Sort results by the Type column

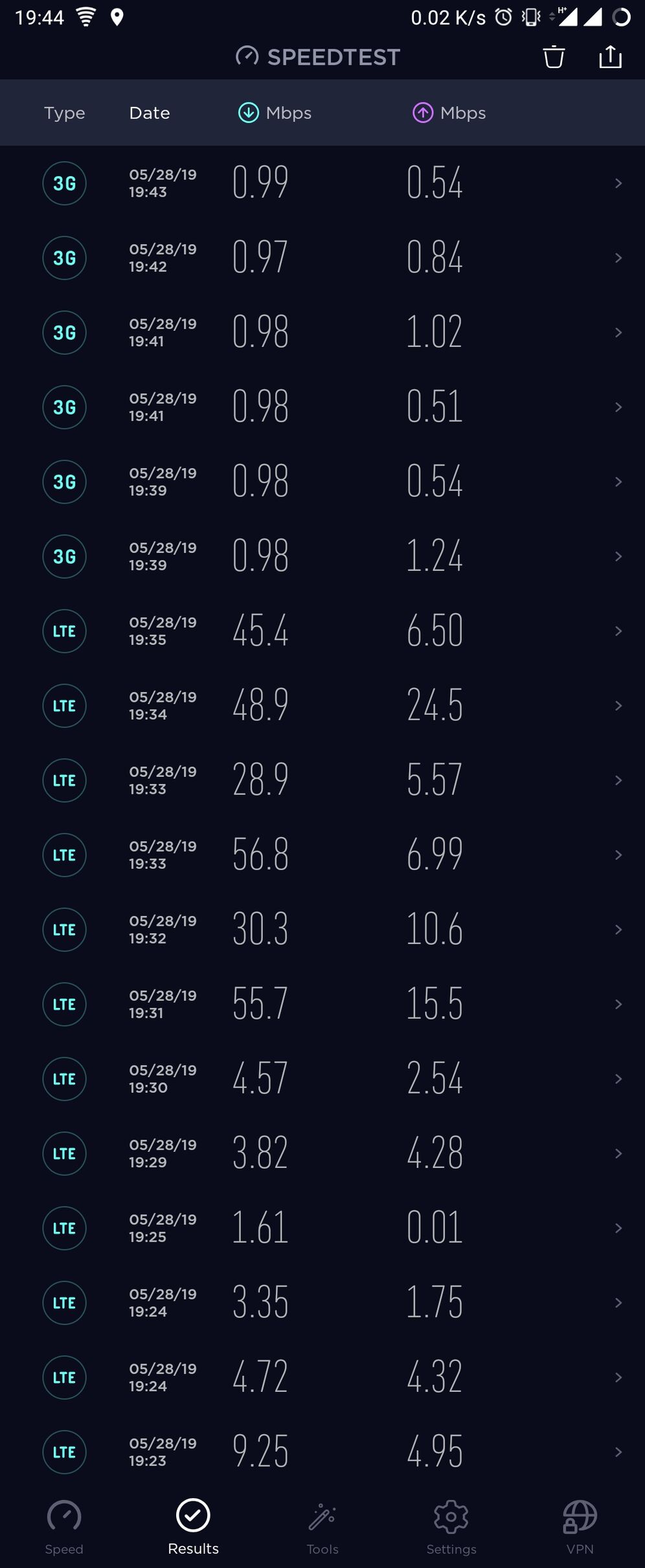(65, 113)
